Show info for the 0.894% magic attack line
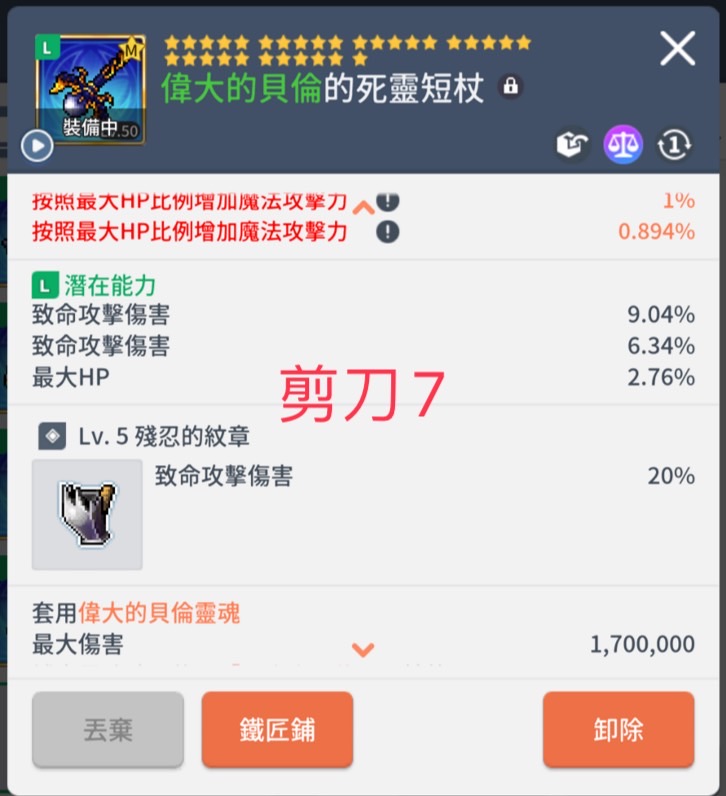 coord(387,232)
